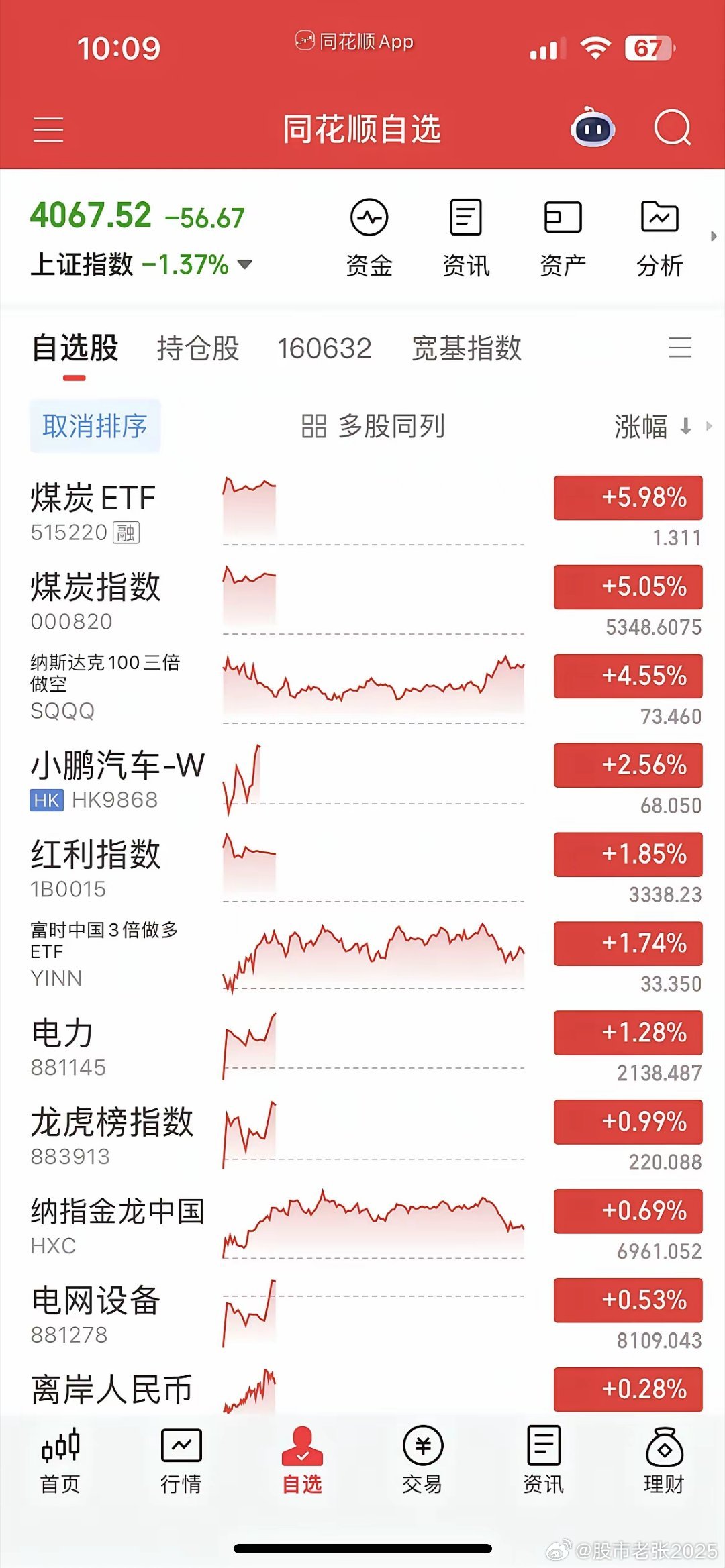The image size is (725, 1568).
Task: Tap the 取消排序 button
Action: coord(95,426)
